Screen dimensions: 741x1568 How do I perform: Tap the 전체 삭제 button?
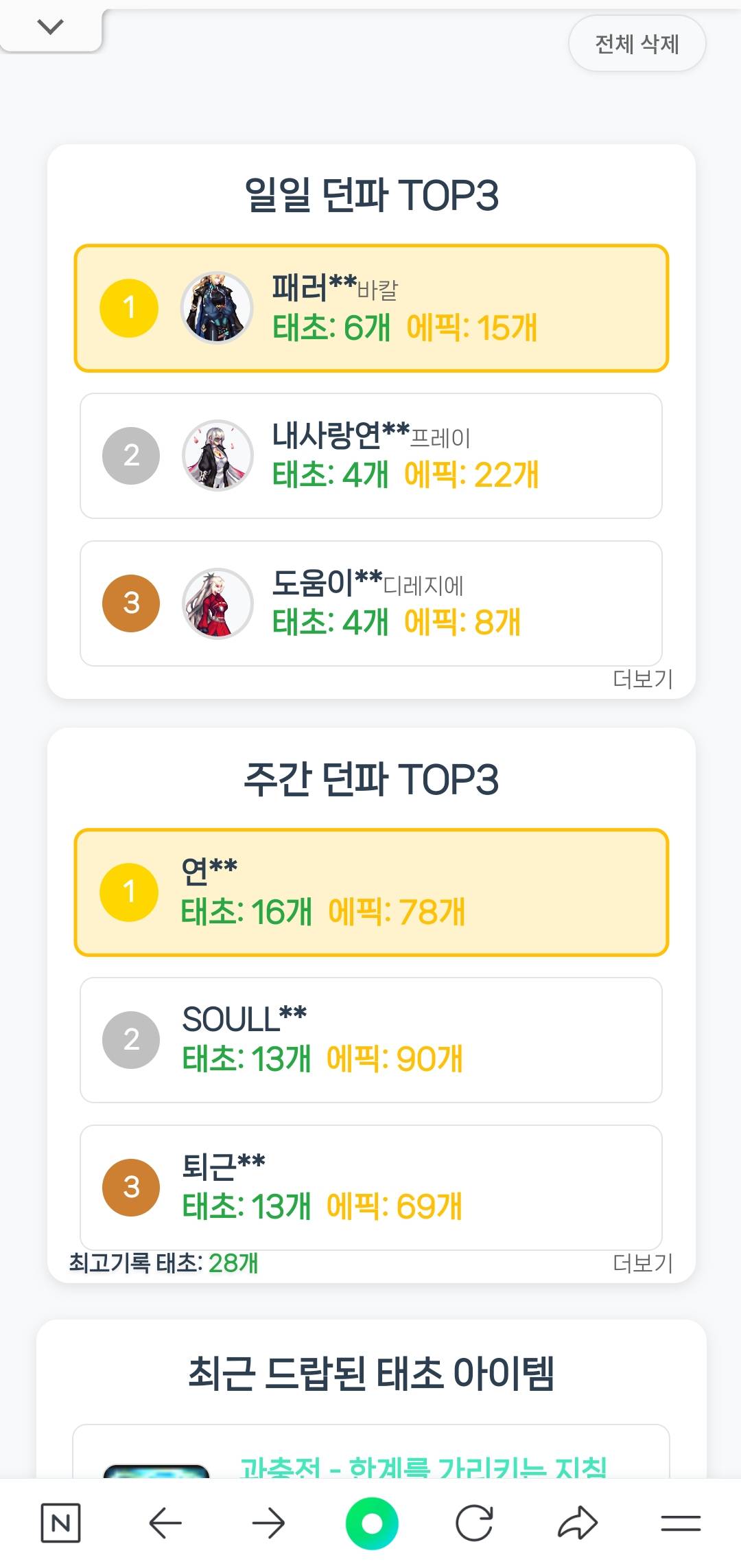coord(637,44)
